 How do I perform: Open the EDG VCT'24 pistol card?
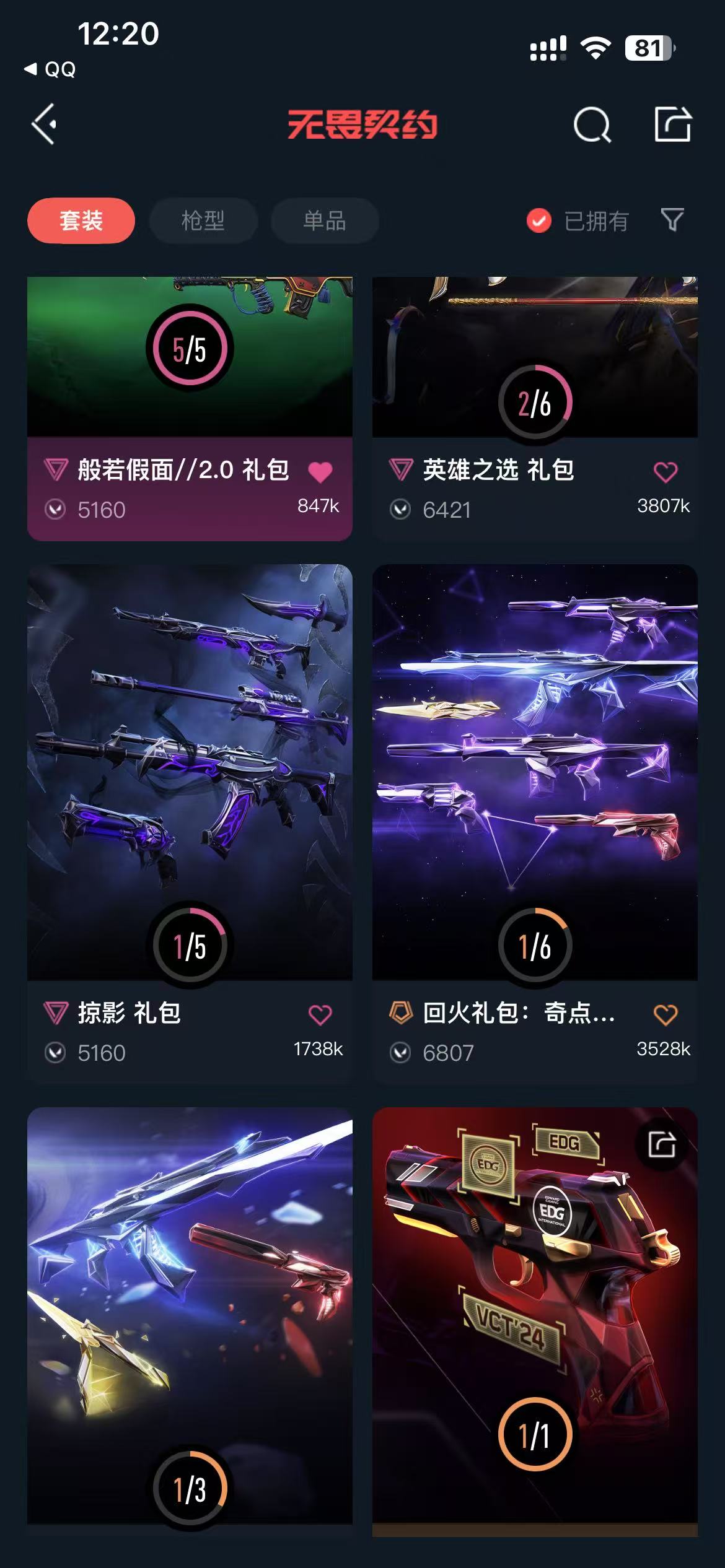point(534,1313)
